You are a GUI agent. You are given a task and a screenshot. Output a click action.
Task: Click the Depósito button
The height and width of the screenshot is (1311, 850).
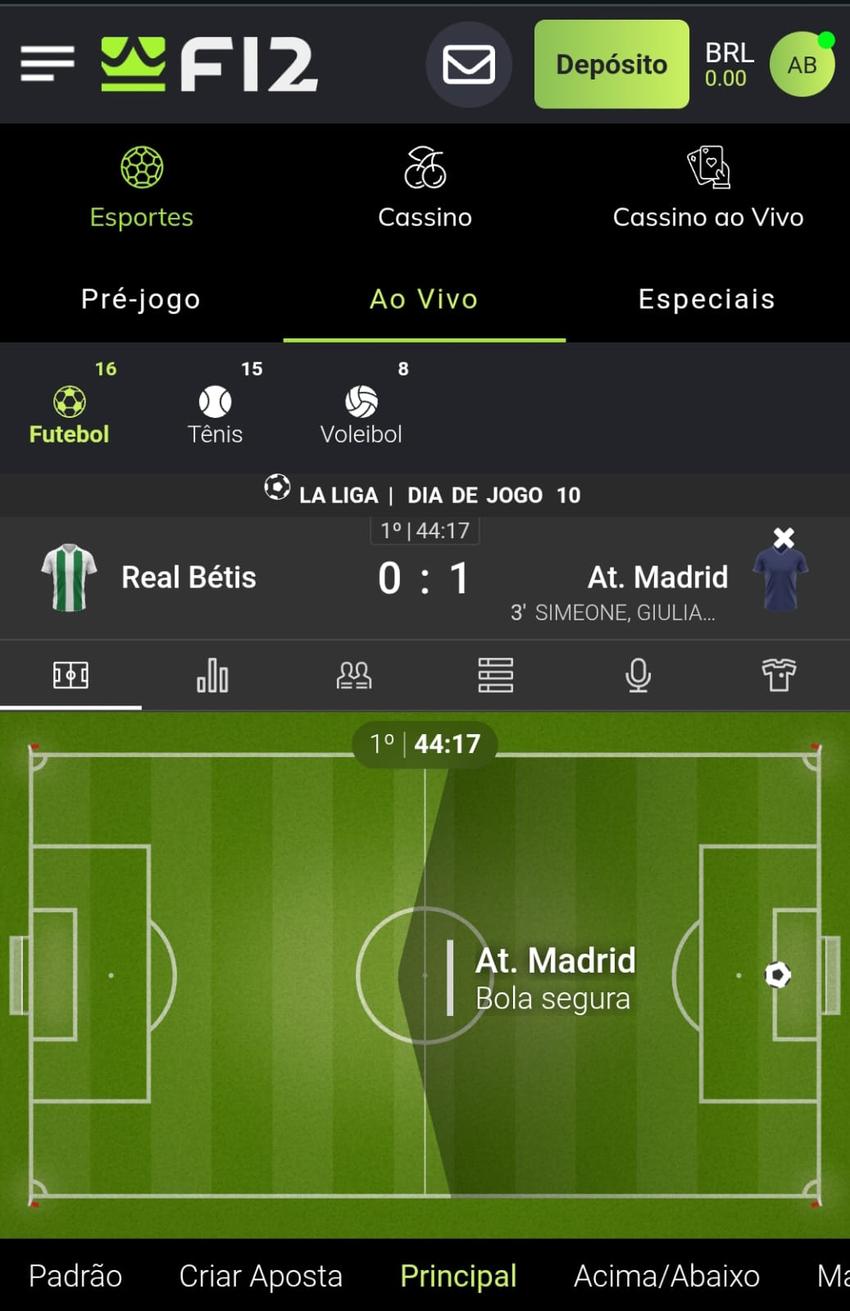[611, 63]
